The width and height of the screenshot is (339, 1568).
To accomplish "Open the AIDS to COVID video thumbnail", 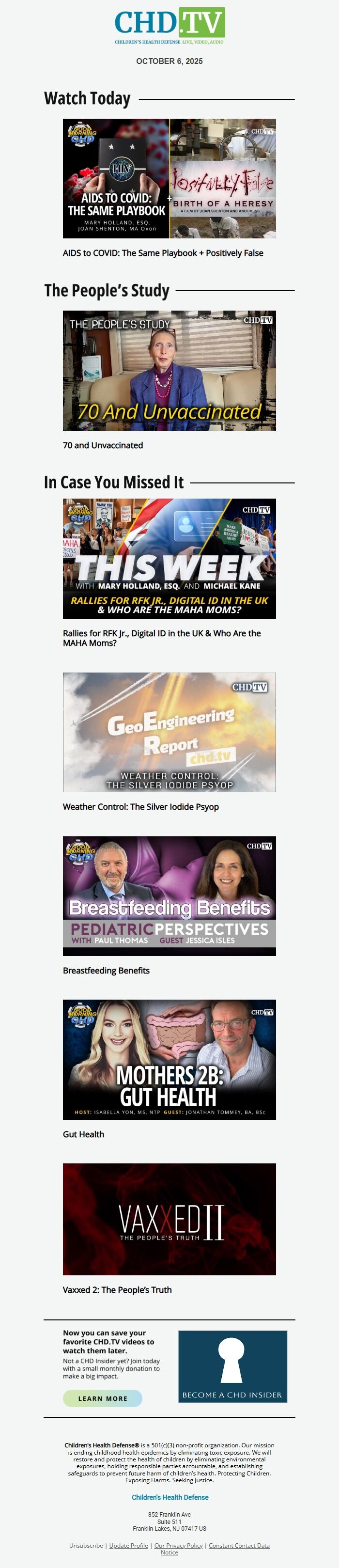I will [x=169, y=178].
